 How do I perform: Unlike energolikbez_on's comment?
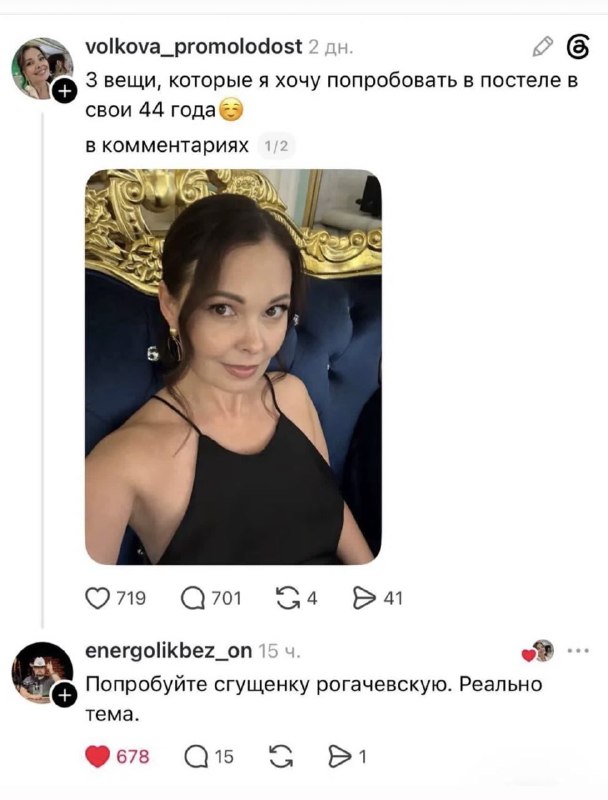(x=97, y=756)
